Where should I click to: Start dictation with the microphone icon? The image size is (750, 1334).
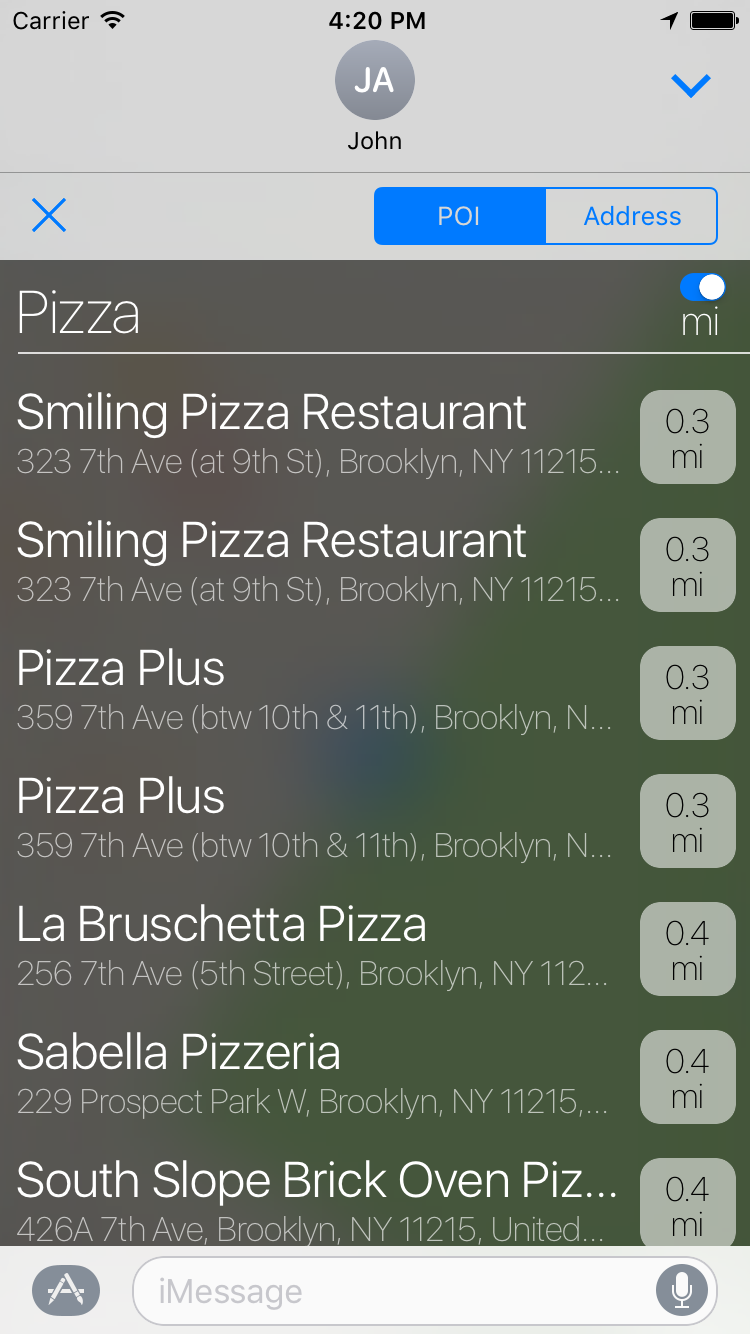[682, 1290]
